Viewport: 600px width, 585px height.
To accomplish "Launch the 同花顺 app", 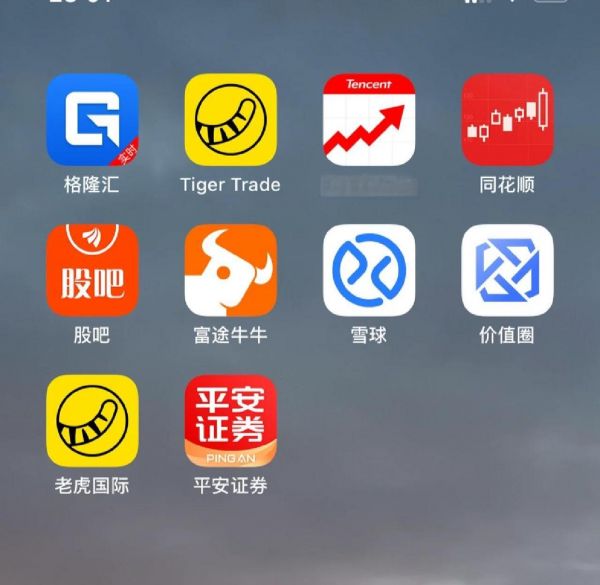I will (507, 120).
